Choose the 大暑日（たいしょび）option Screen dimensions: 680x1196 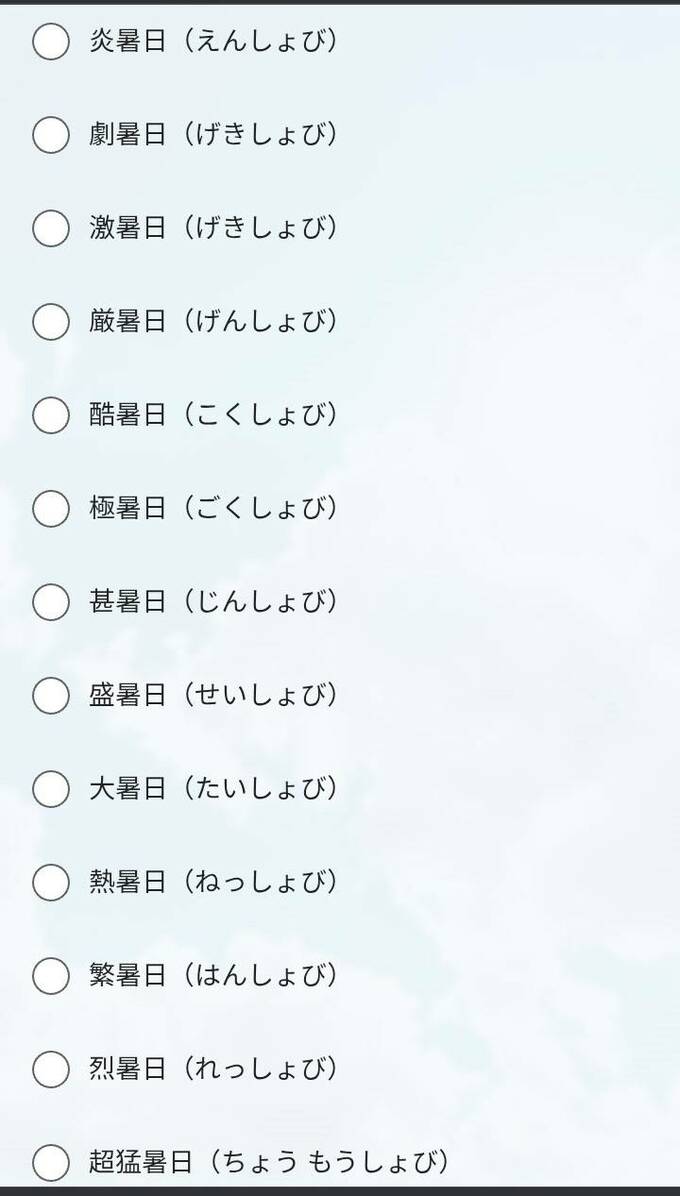coord(51,789)
